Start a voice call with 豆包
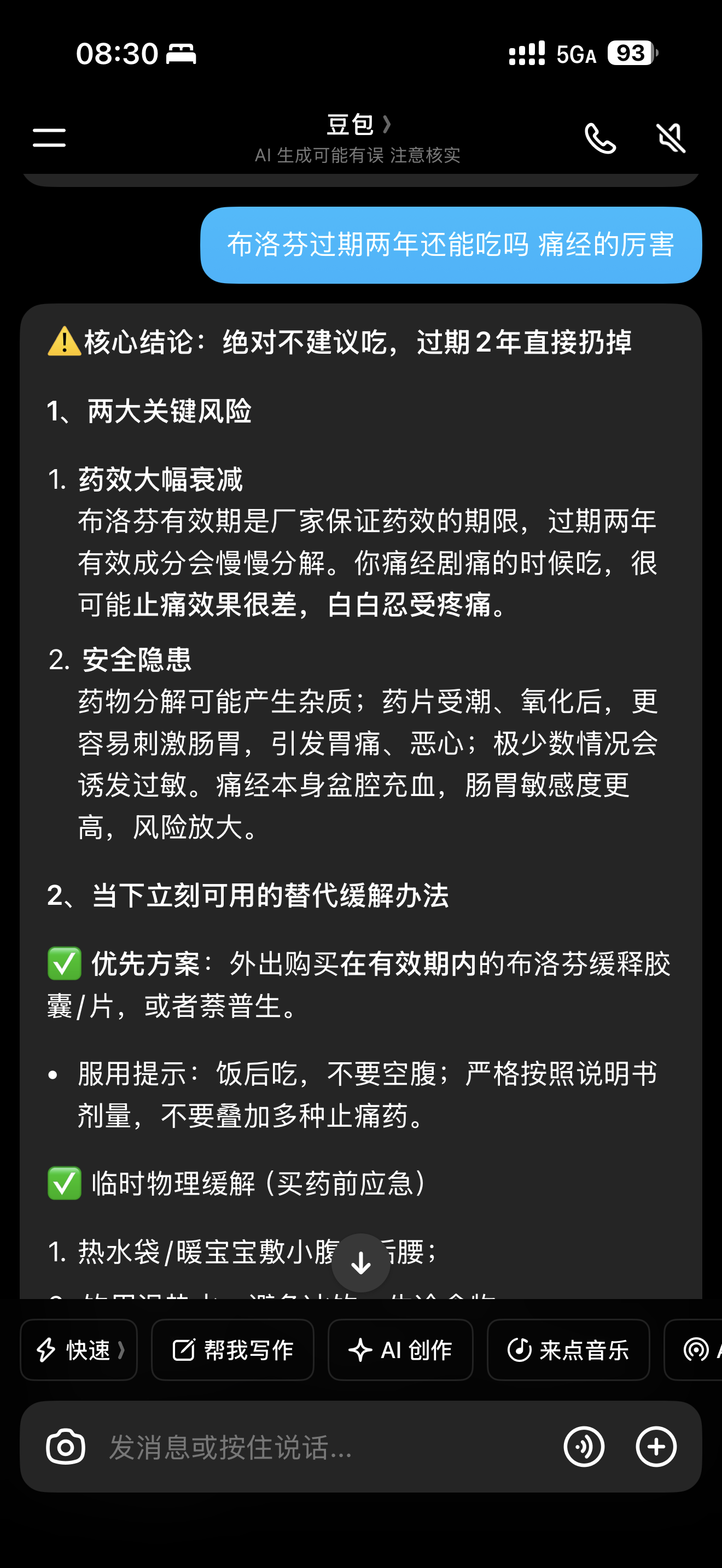722x1568 pixels. tap(600, 138)
